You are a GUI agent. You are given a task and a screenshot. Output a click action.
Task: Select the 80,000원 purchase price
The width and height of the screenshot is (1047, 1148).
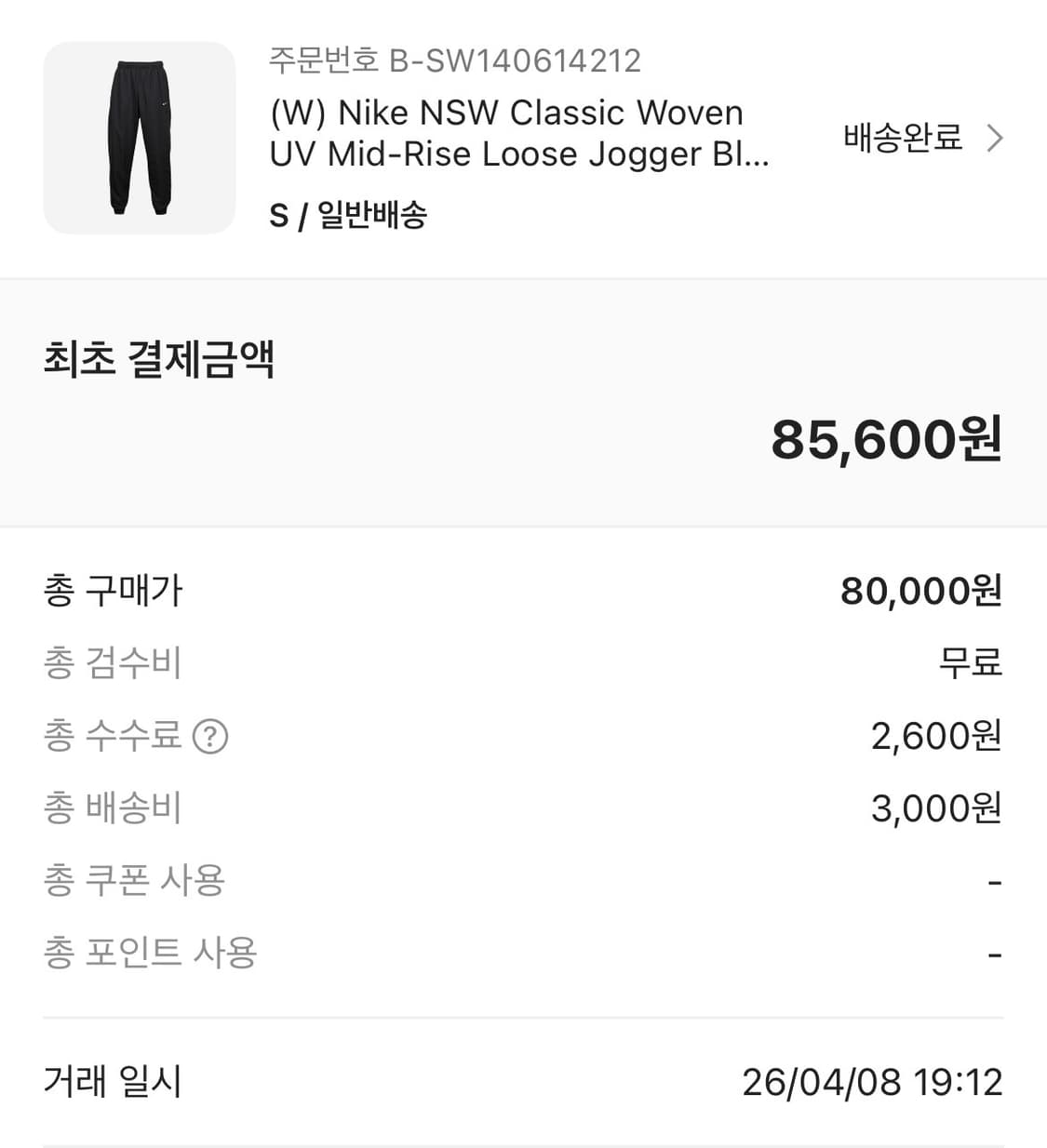(922, 589)
